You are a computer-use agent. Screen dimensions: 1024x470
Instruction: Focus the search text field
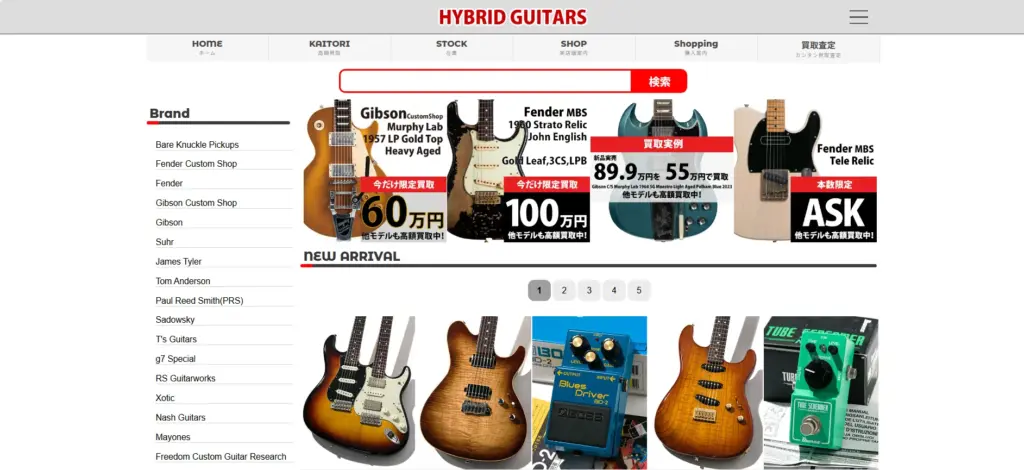(485, 81)
